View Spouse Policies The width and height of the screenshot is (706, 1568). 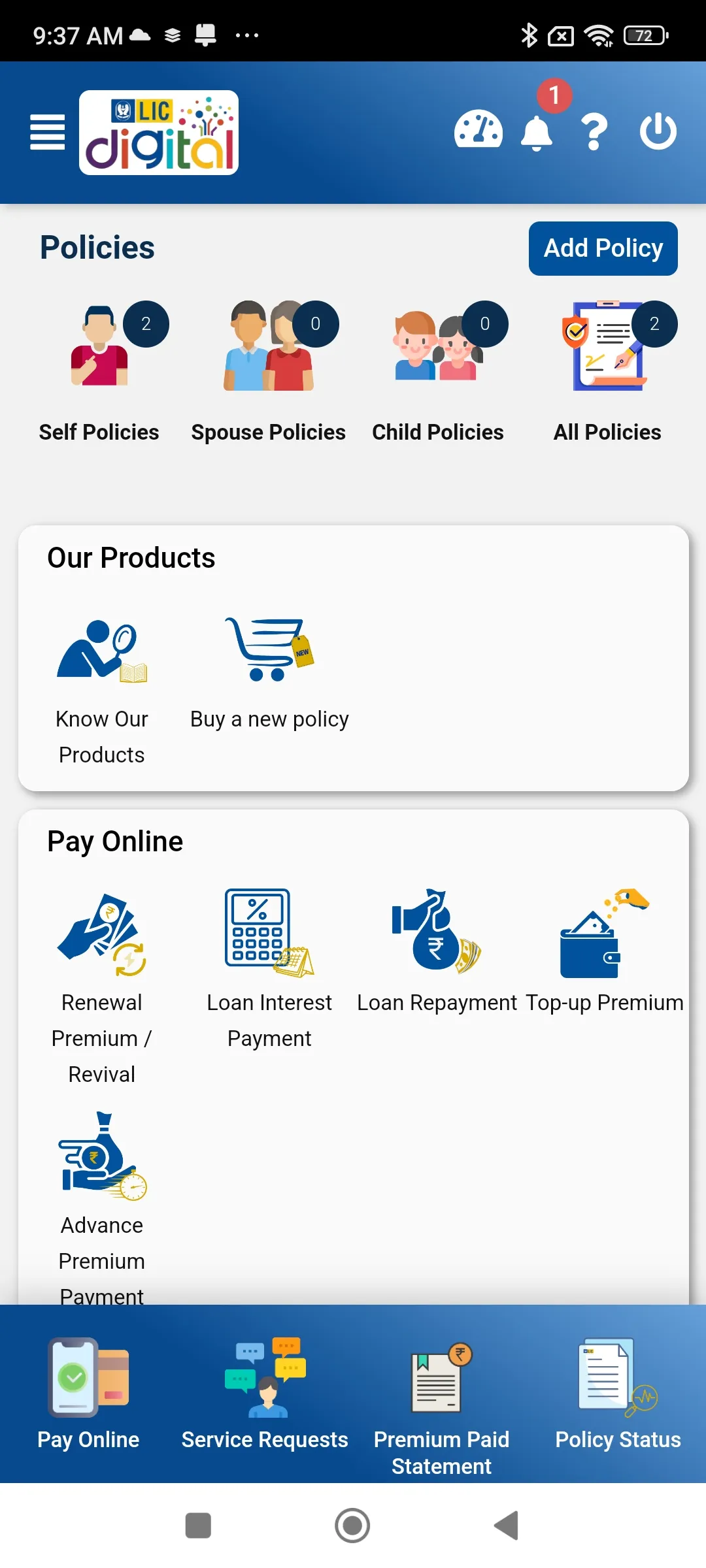[269, 372]
